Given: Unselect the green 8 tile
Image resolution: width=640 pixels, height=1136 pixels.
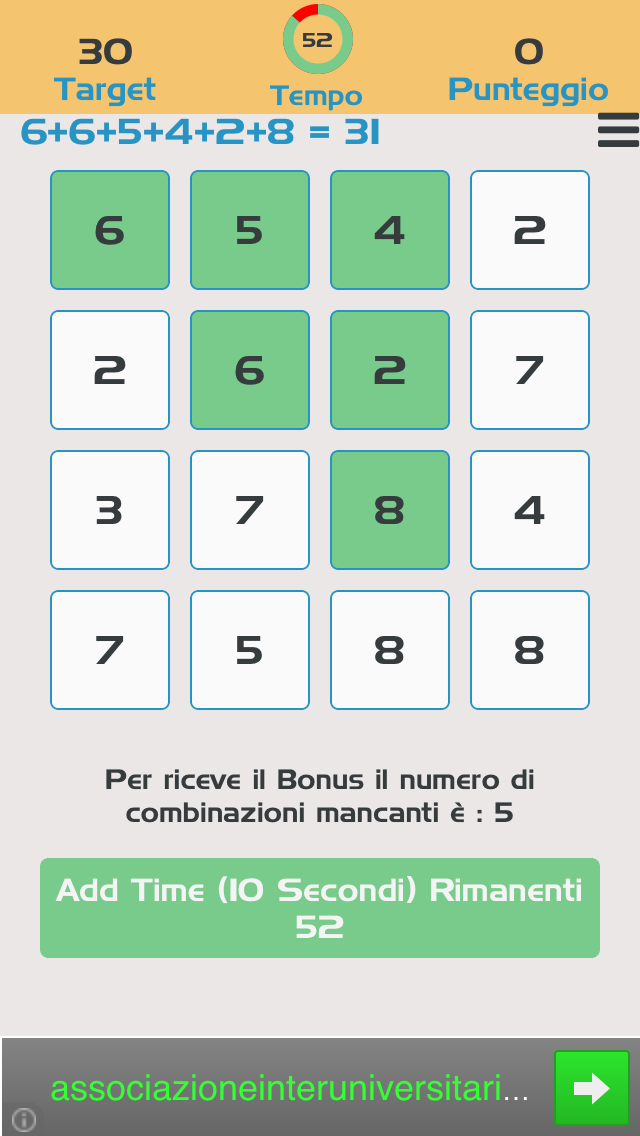Looking at the screenshot, I should [390, 510].
